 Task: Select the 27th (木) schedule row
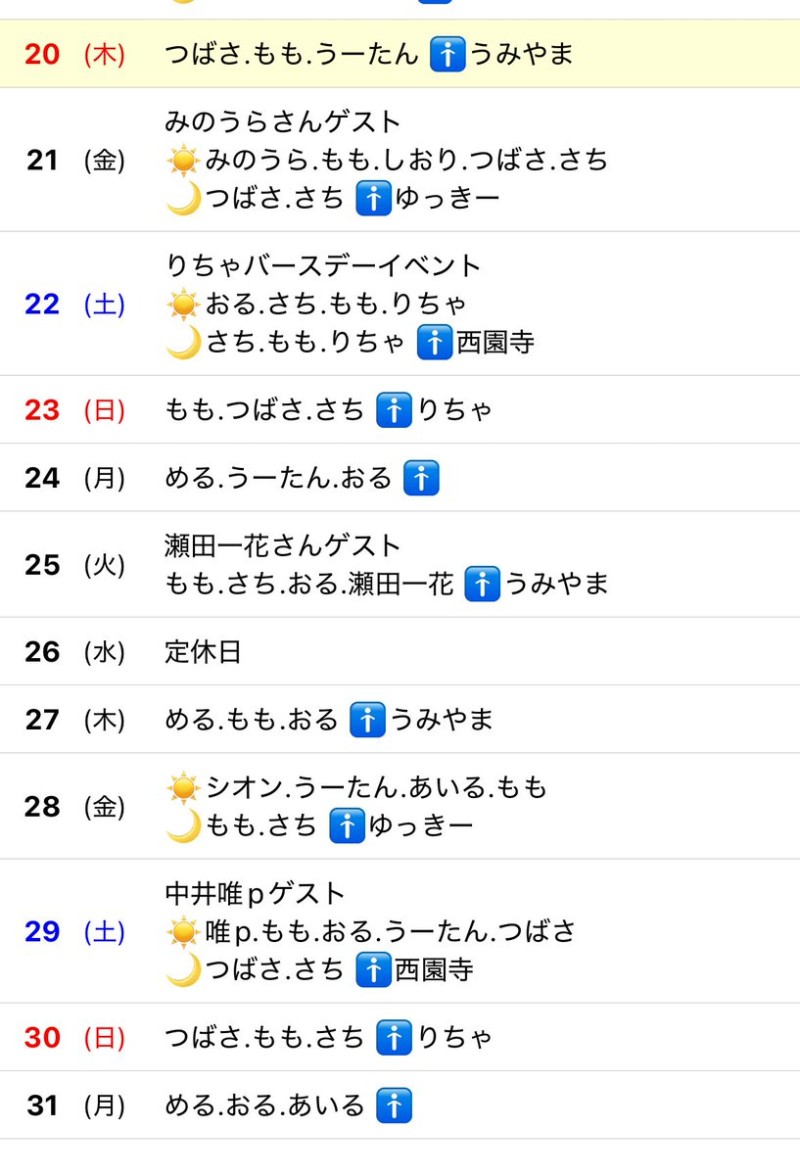point(400,720)
